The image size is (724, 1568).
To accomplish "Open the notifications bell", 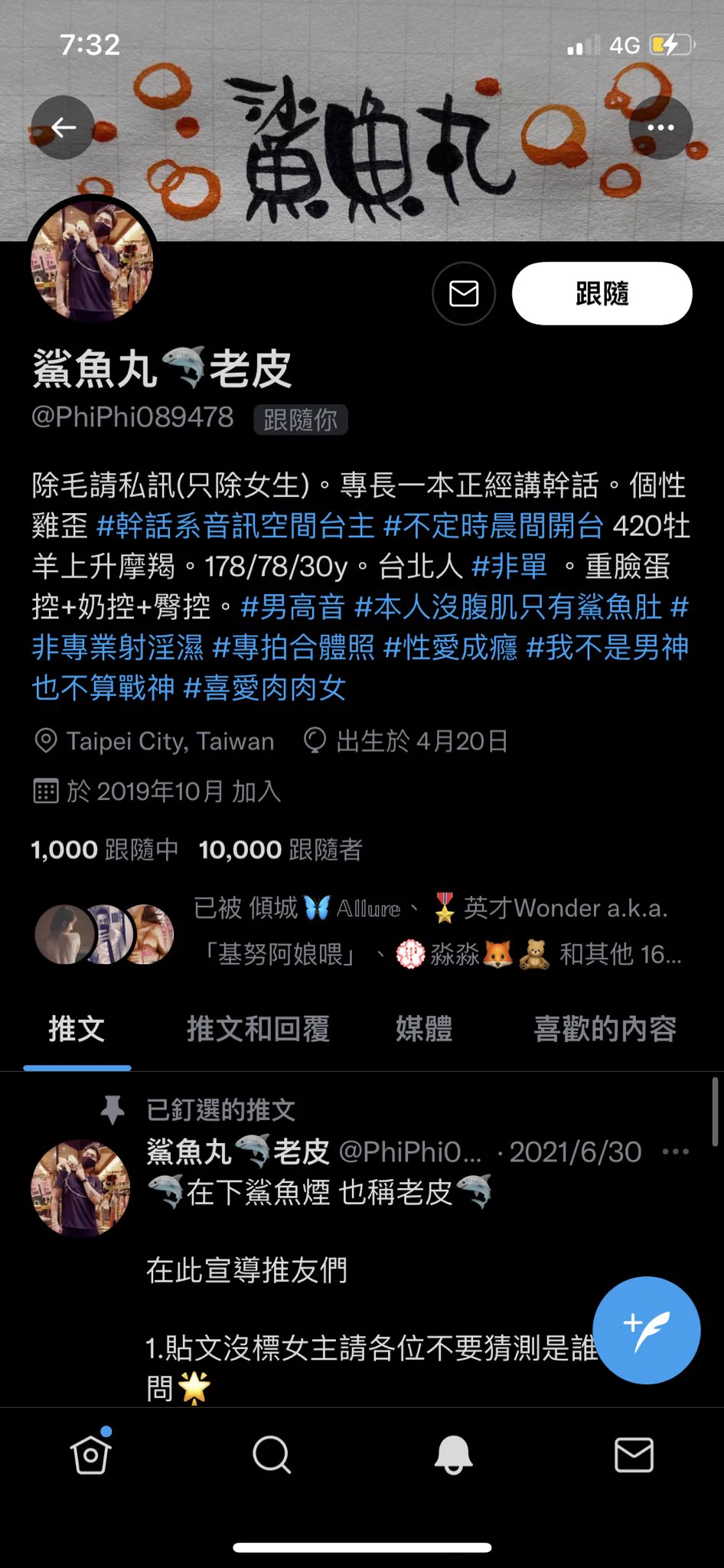I will tap(453, 1454).
